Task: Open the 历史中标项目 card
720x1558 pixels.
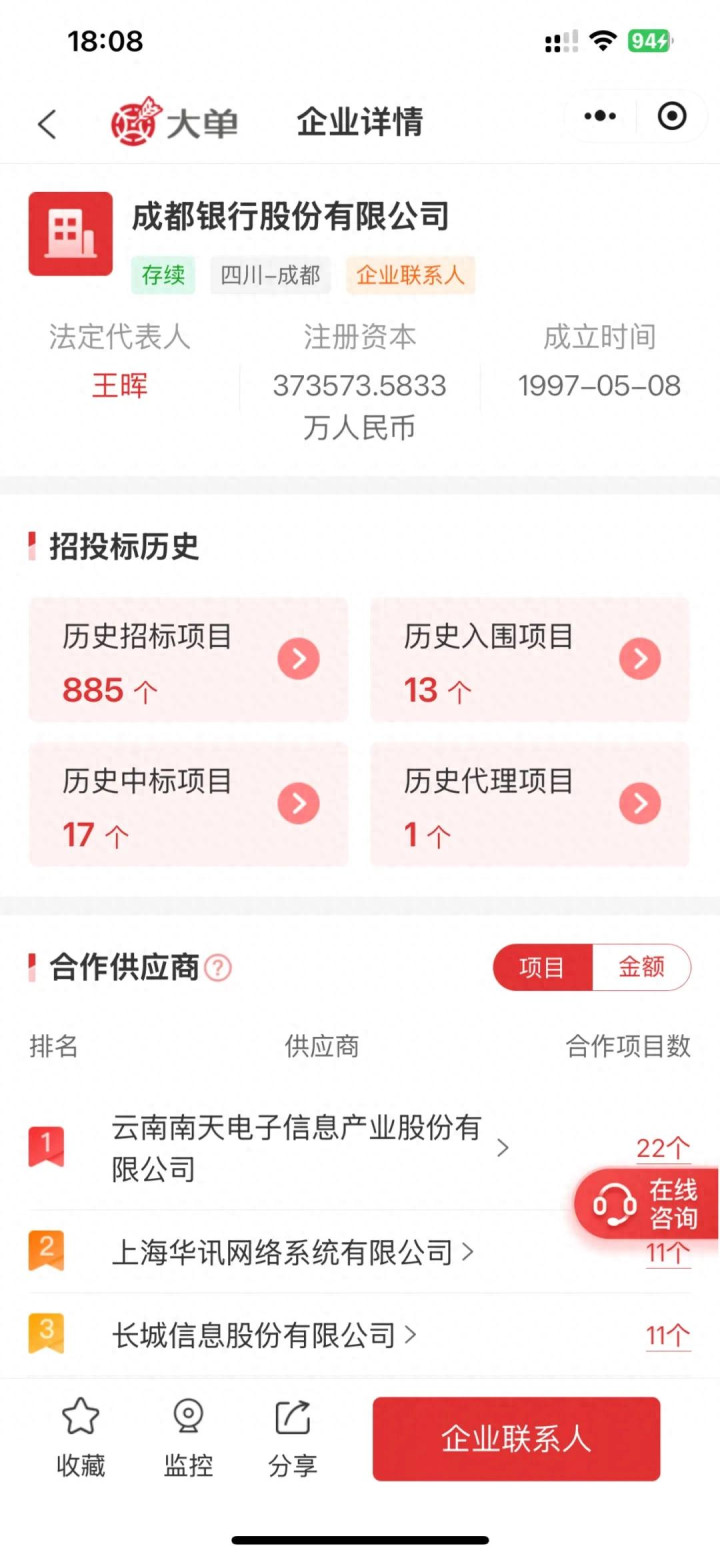Action: pos(188,804)
